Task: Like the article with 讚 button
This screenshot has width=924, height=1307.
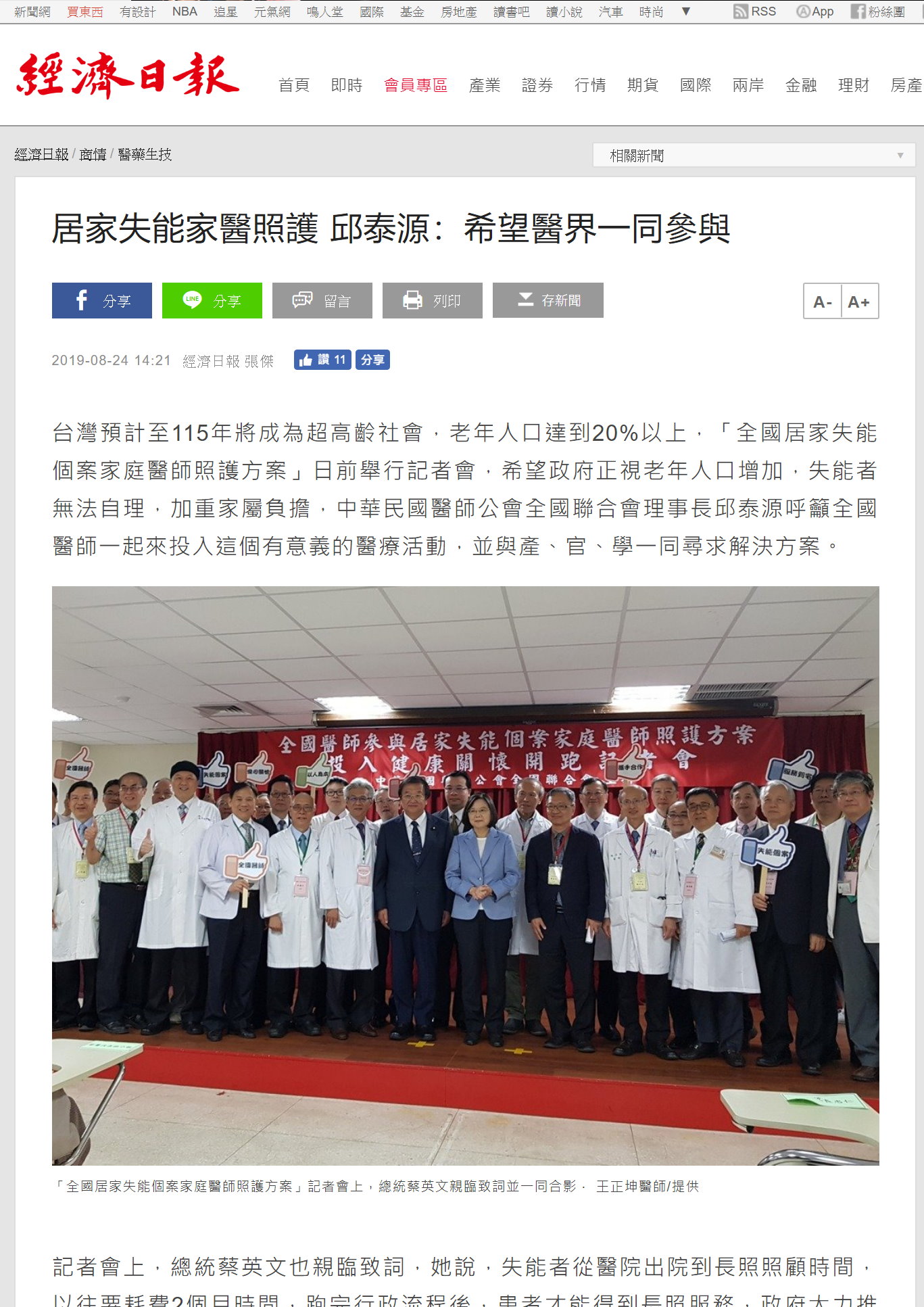Action: [322, 360]
